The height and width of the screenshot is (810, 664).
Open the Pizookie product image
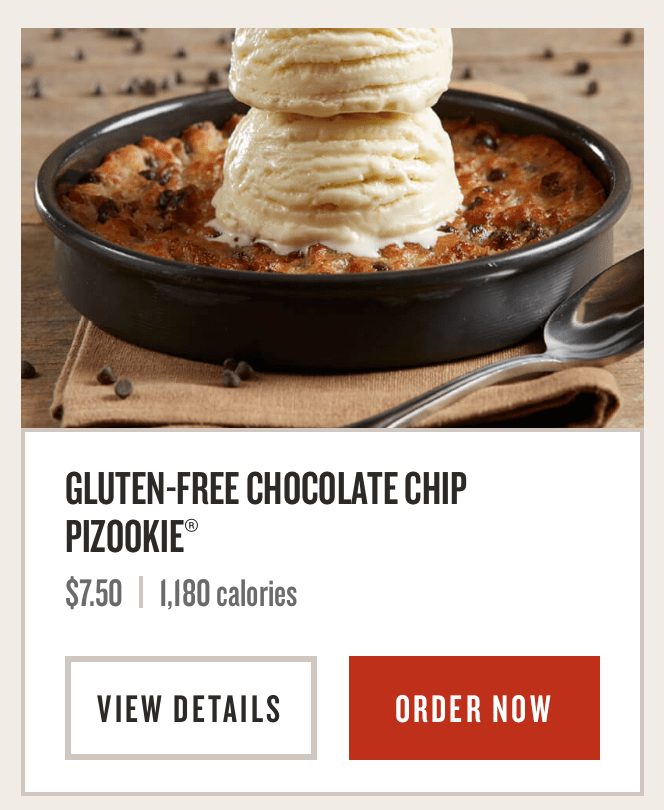coord(332,228)
